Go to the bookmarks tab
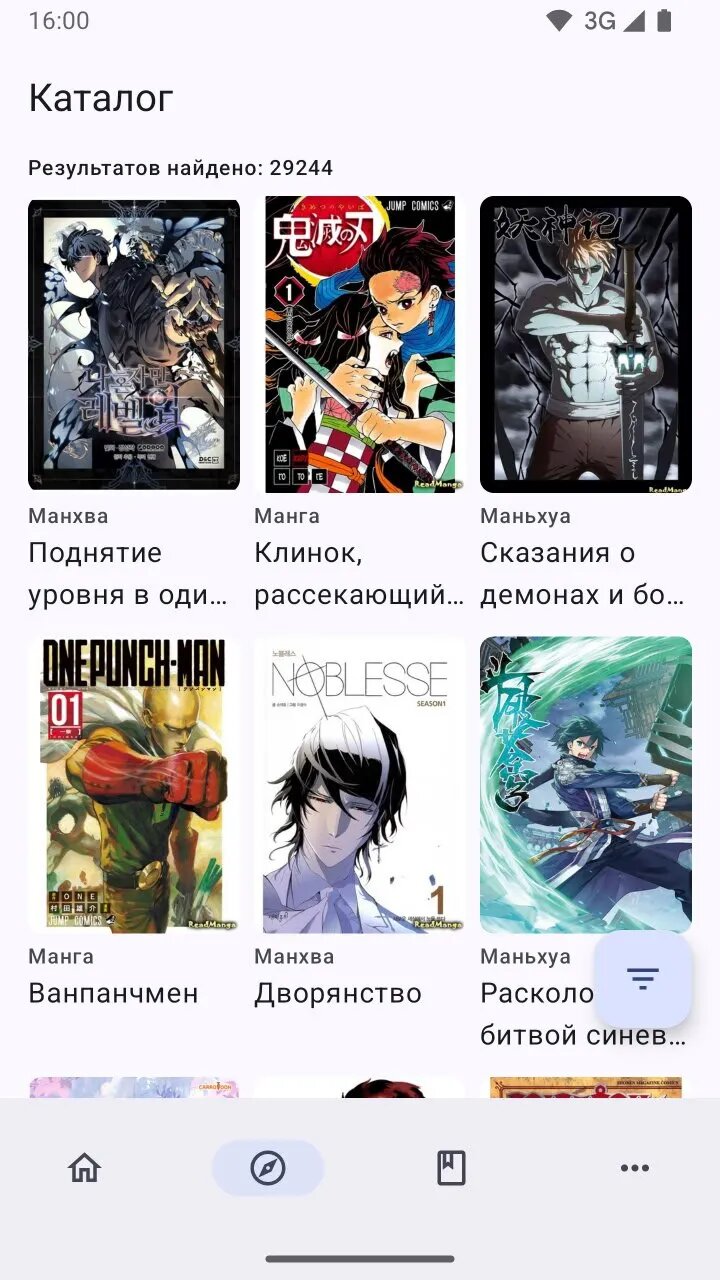Image resolution: width=720 pixels, height=1280 pixels. 451,1167
